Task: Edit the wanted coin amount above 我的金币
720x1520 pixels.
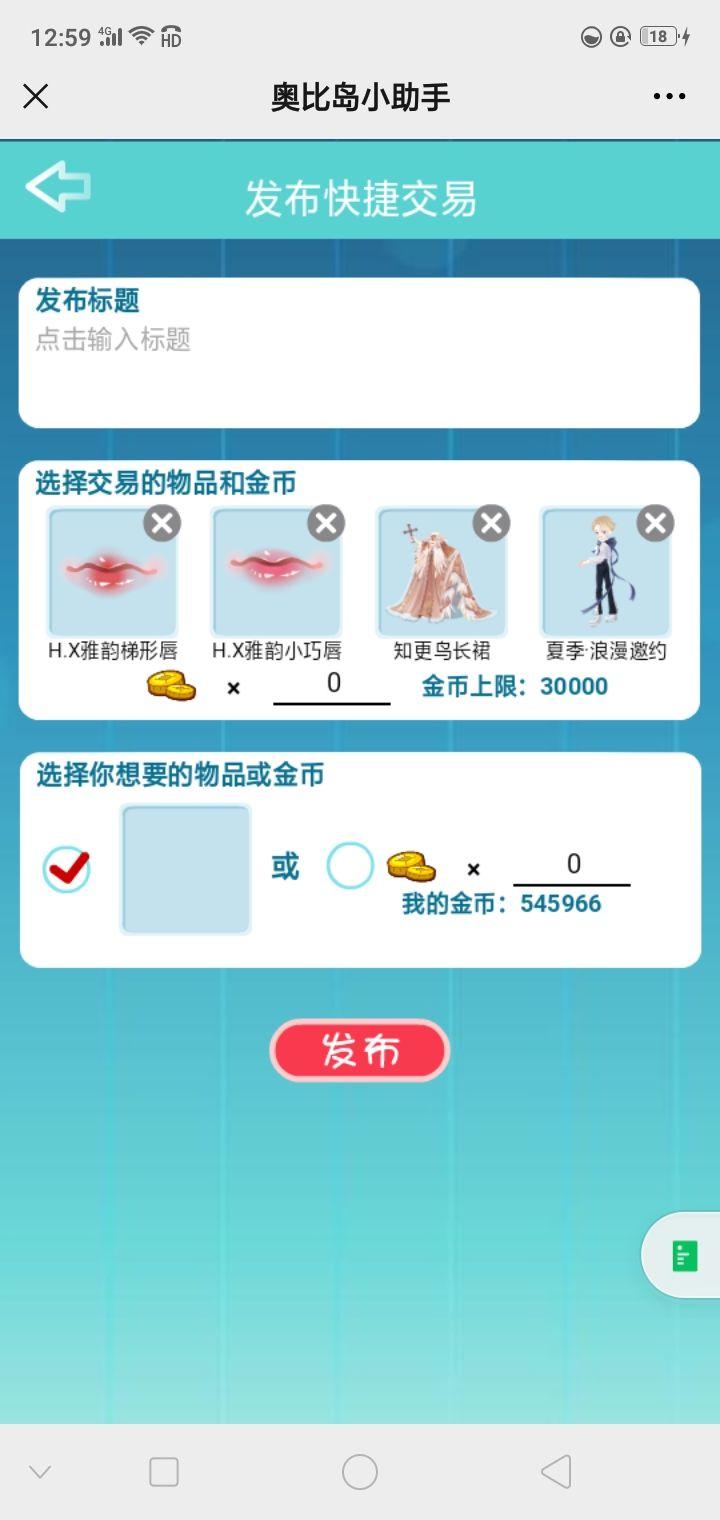Action: tap(572, 865)
